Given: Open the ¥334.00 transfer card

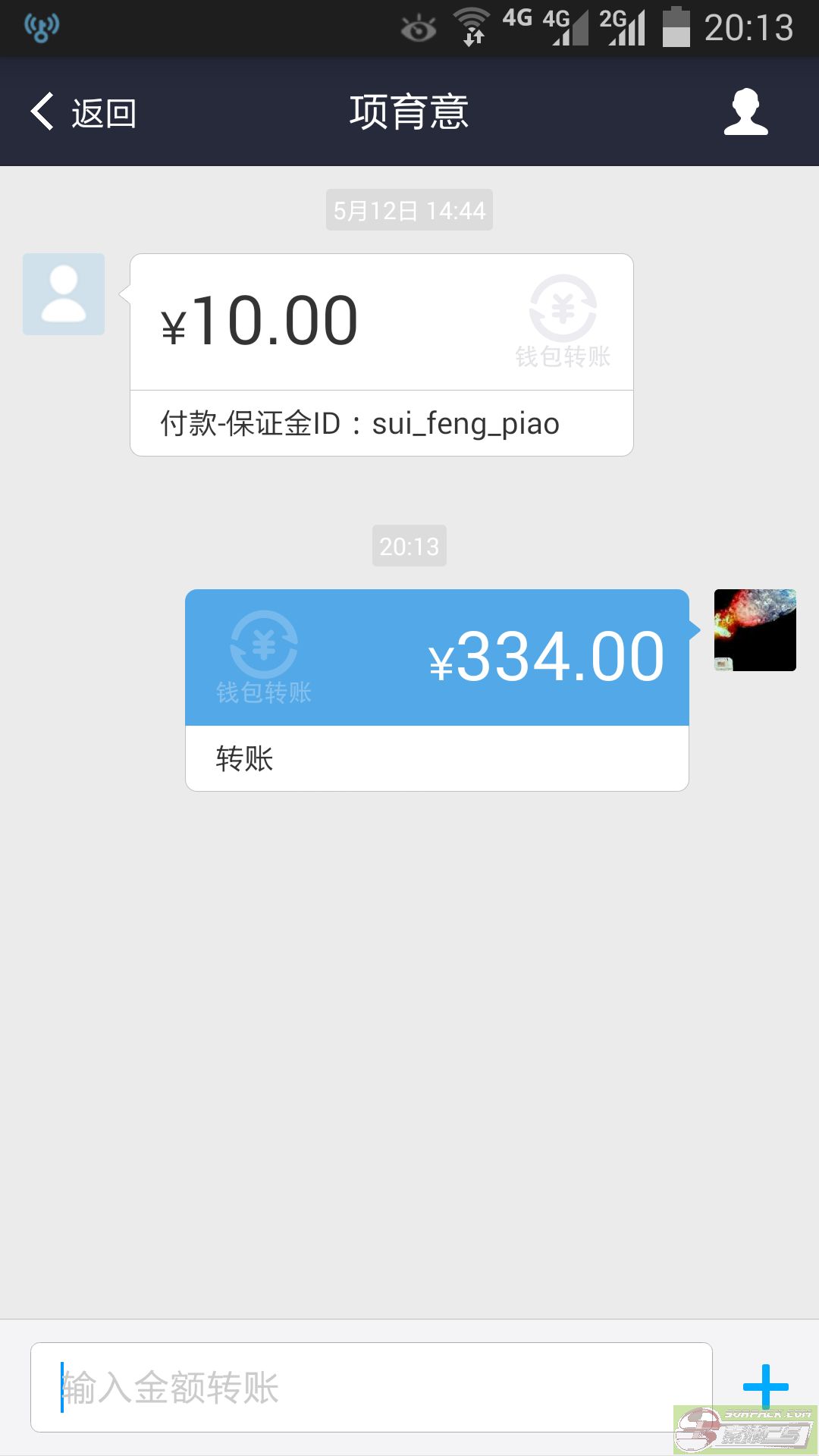Looking at the screenshot, I should (x=437, y=690).
